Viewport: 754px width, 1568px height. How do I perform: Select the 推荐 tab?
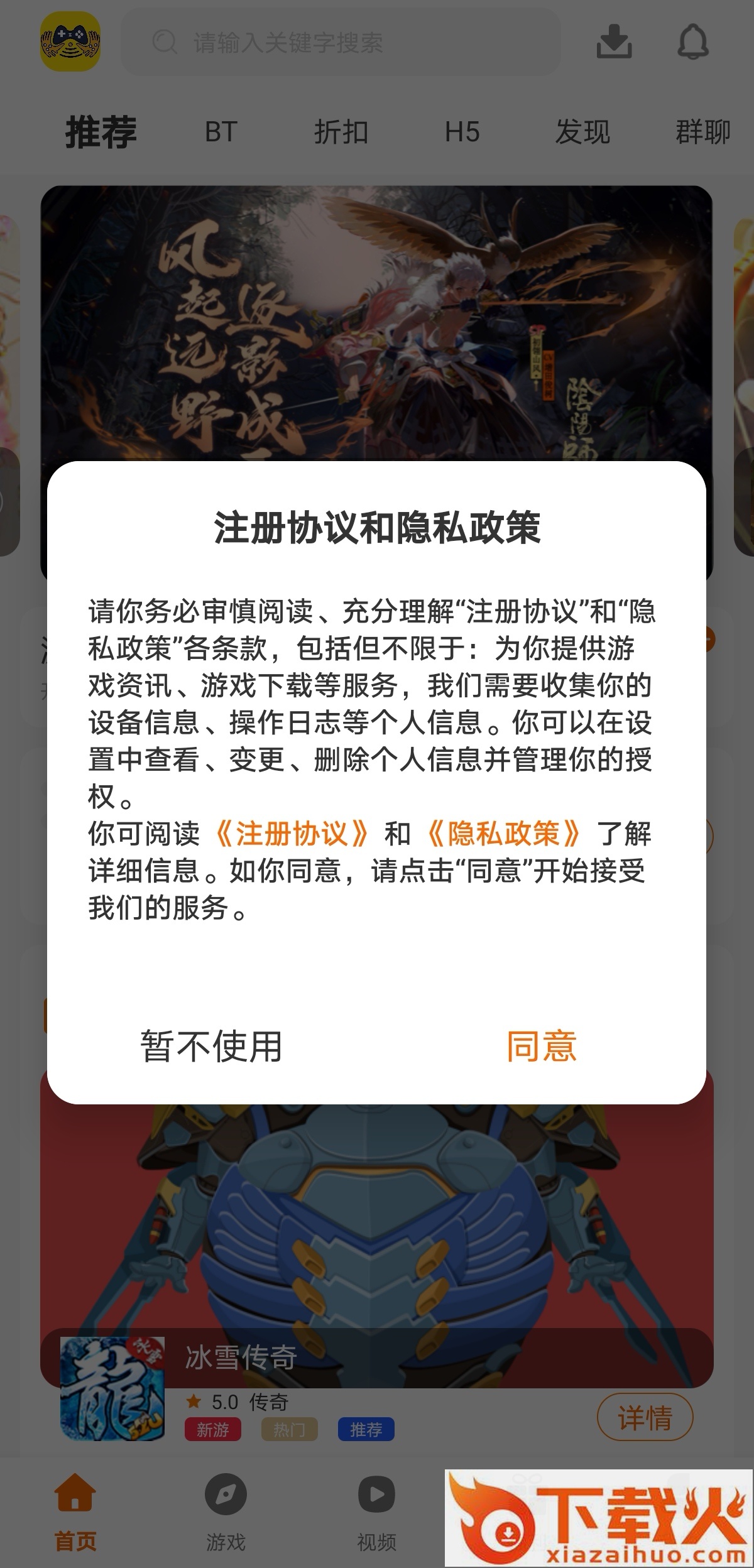pyautogui.click(x=101, y=133)
